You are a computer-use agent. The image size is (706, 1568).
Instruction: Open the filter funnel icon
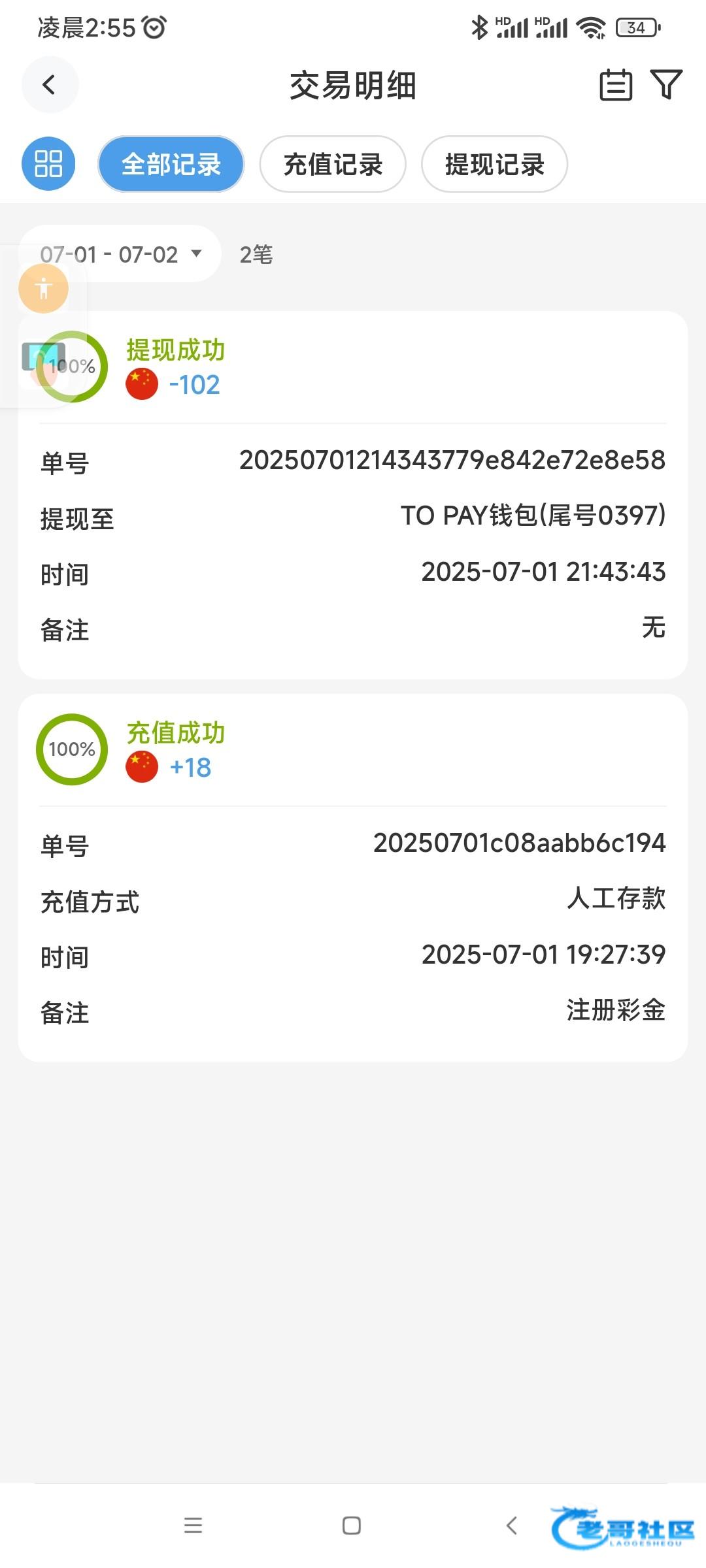point(666,85)
